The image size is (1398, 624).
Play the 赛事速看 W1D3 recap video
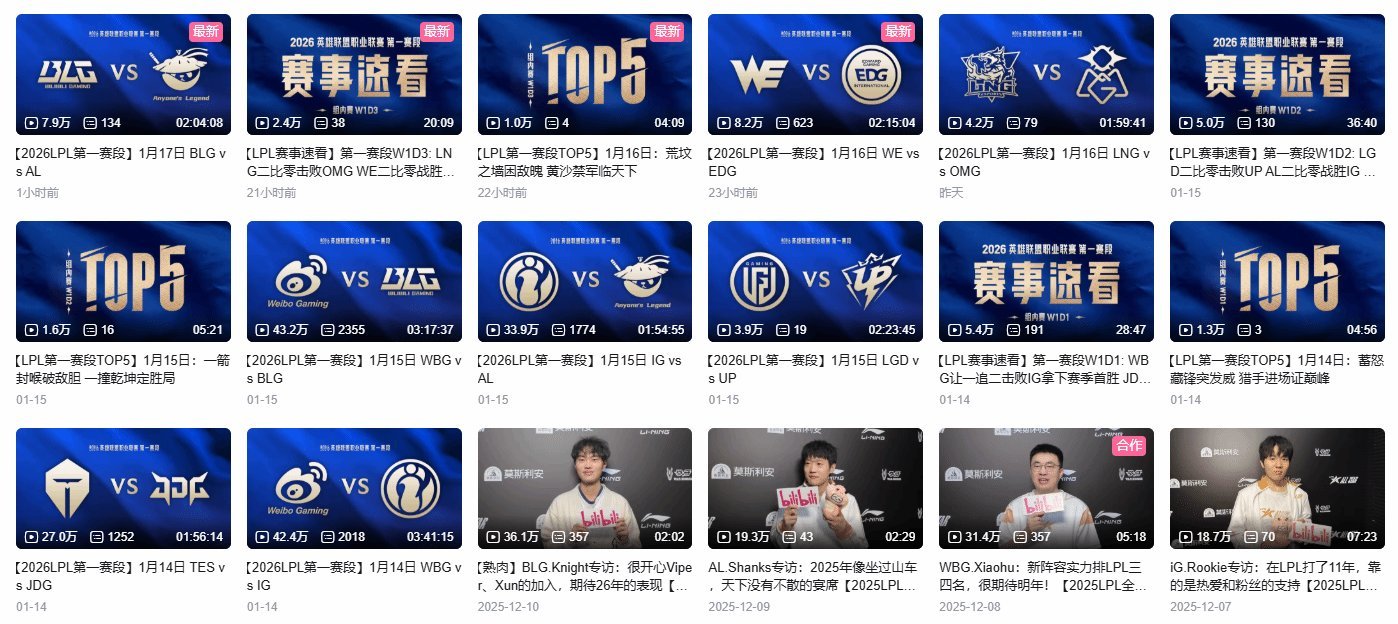point(354,75)
